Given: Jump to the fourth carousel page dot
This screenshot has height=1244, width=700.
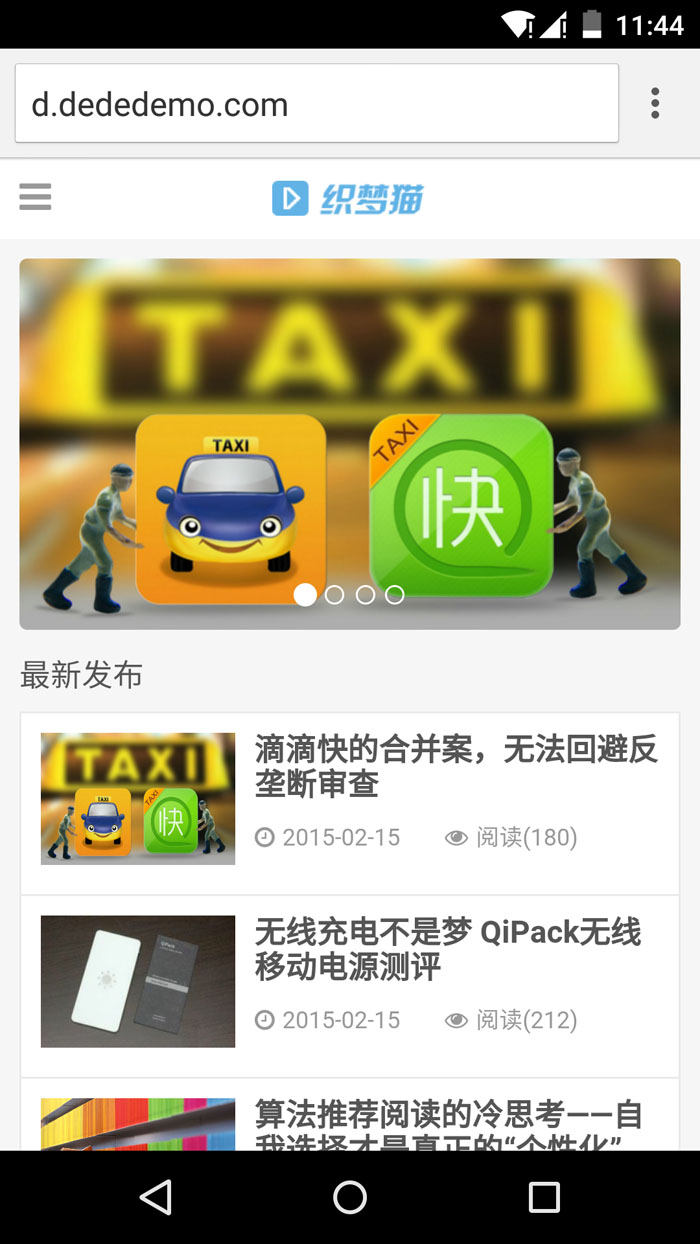Looking at the screenshot, I should (395, 595).
